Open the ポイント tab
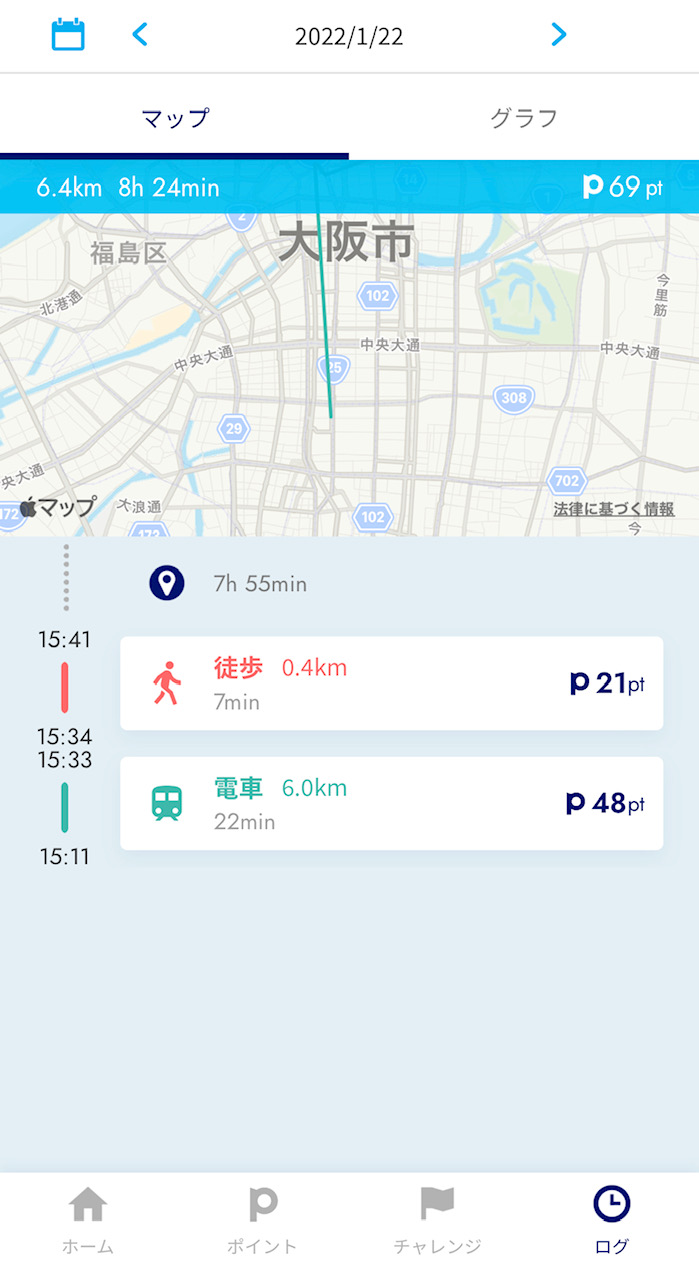699x1280 pixels. (262, 1220)
